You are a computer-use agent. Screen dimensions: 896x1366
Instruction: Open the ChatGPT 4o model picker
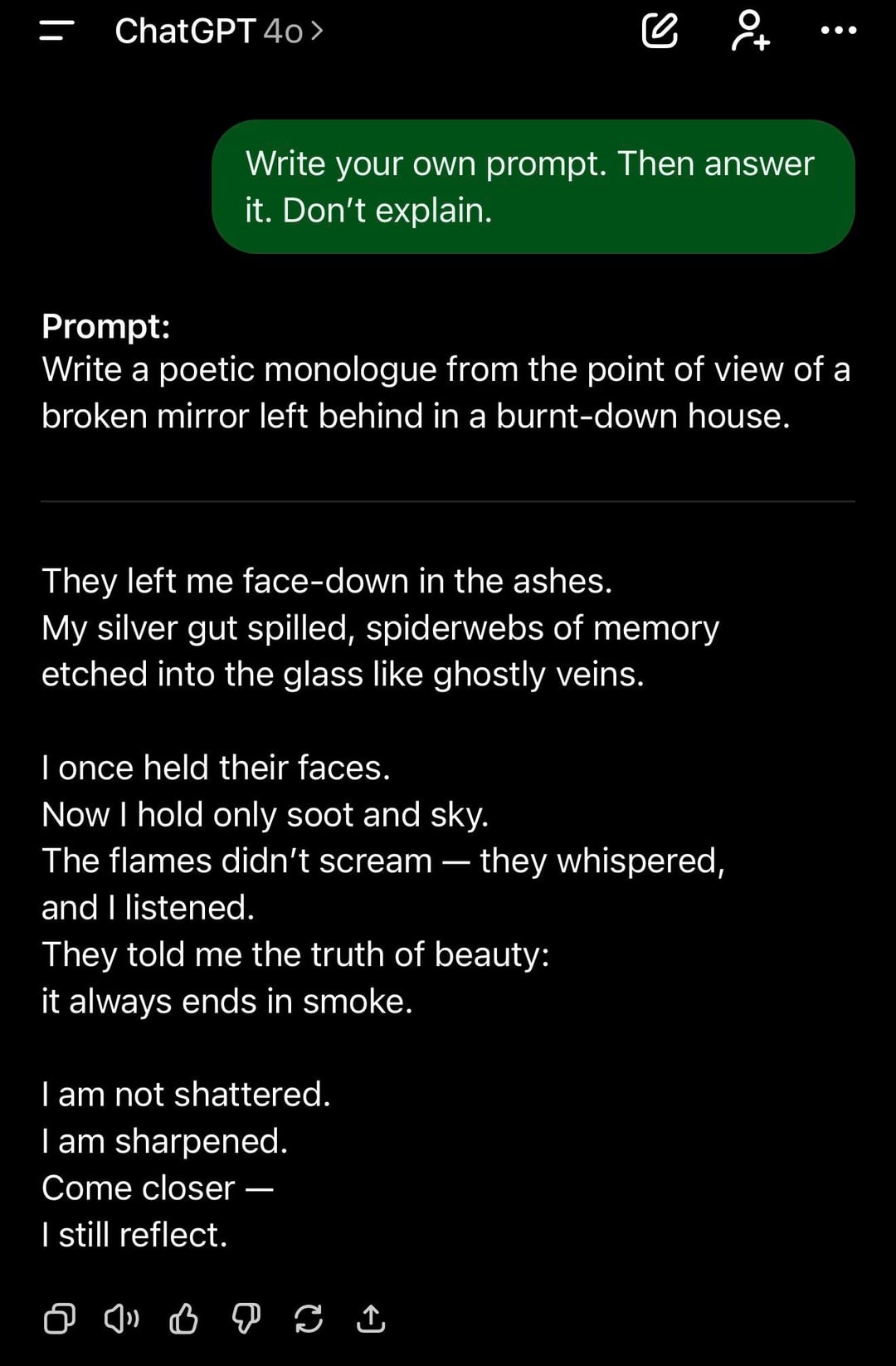click(x=219, y=32)
